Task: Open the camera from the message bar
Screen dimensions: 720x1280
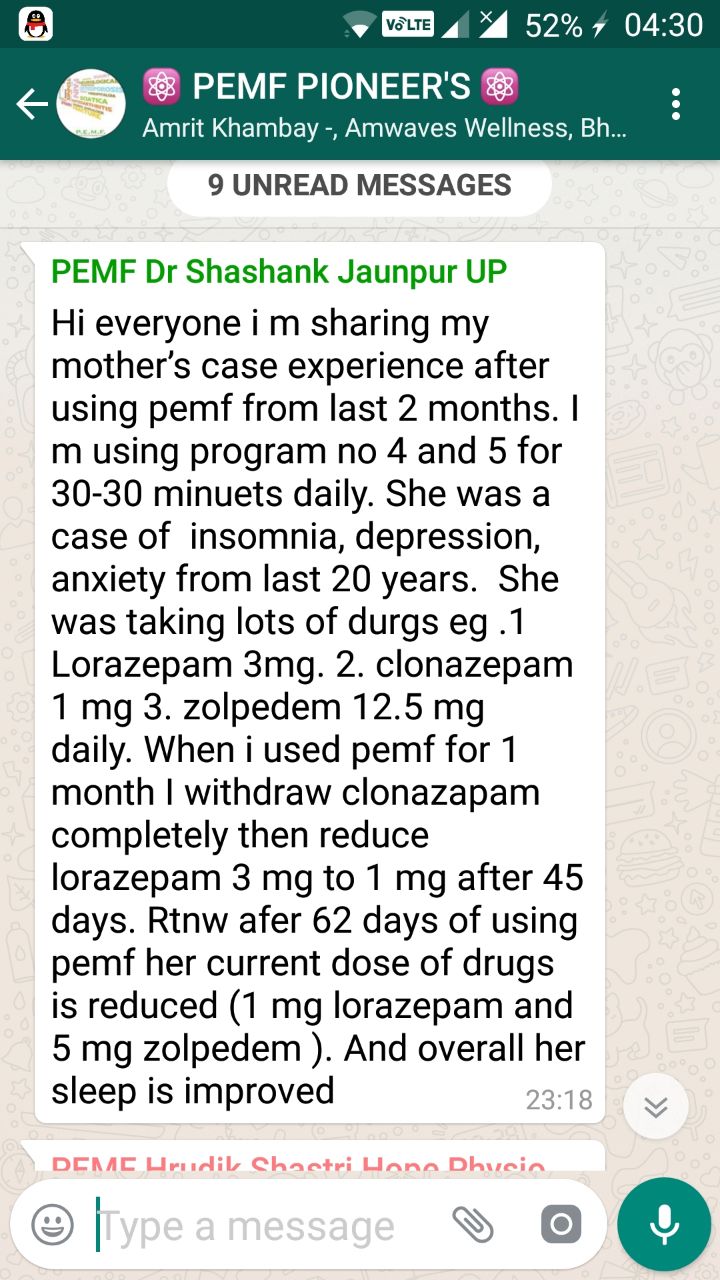Action: pos(560,1224)
